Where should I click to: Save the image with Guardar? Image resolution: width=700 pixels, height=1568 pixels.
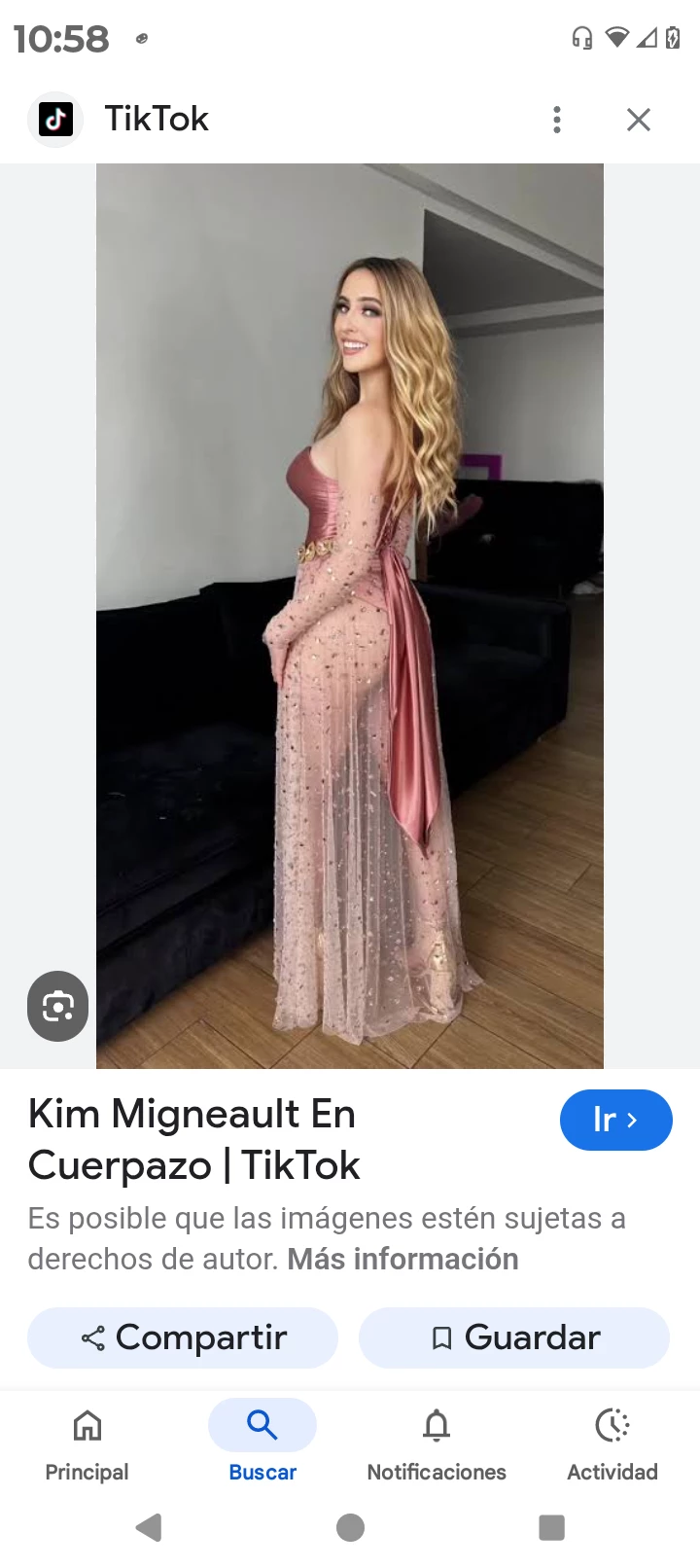pyautogui.click(x=514, y=1337)
